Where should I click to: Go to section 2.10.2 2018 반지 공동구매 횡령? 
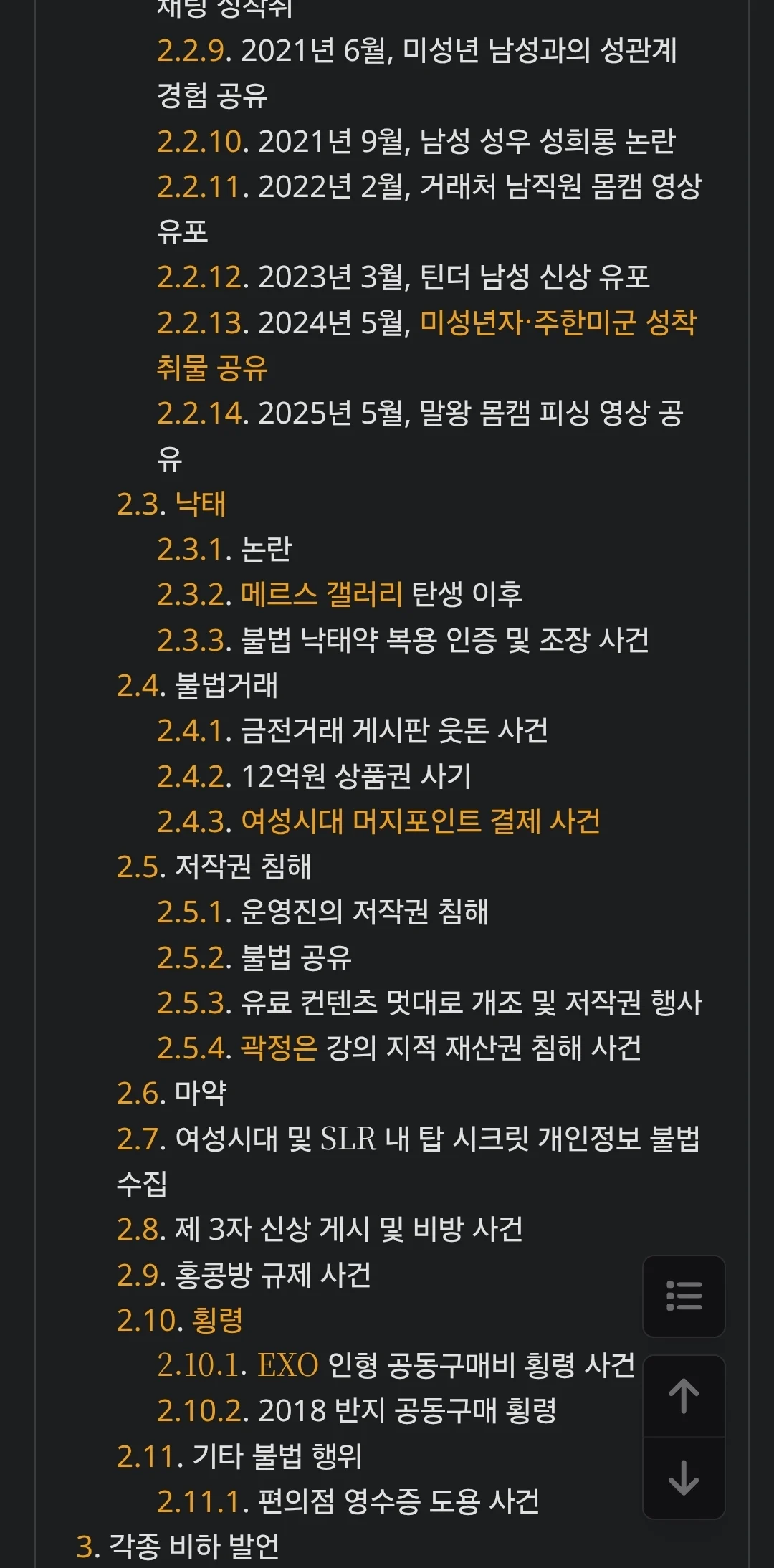pyautogui.click(x=201, y=1410)
